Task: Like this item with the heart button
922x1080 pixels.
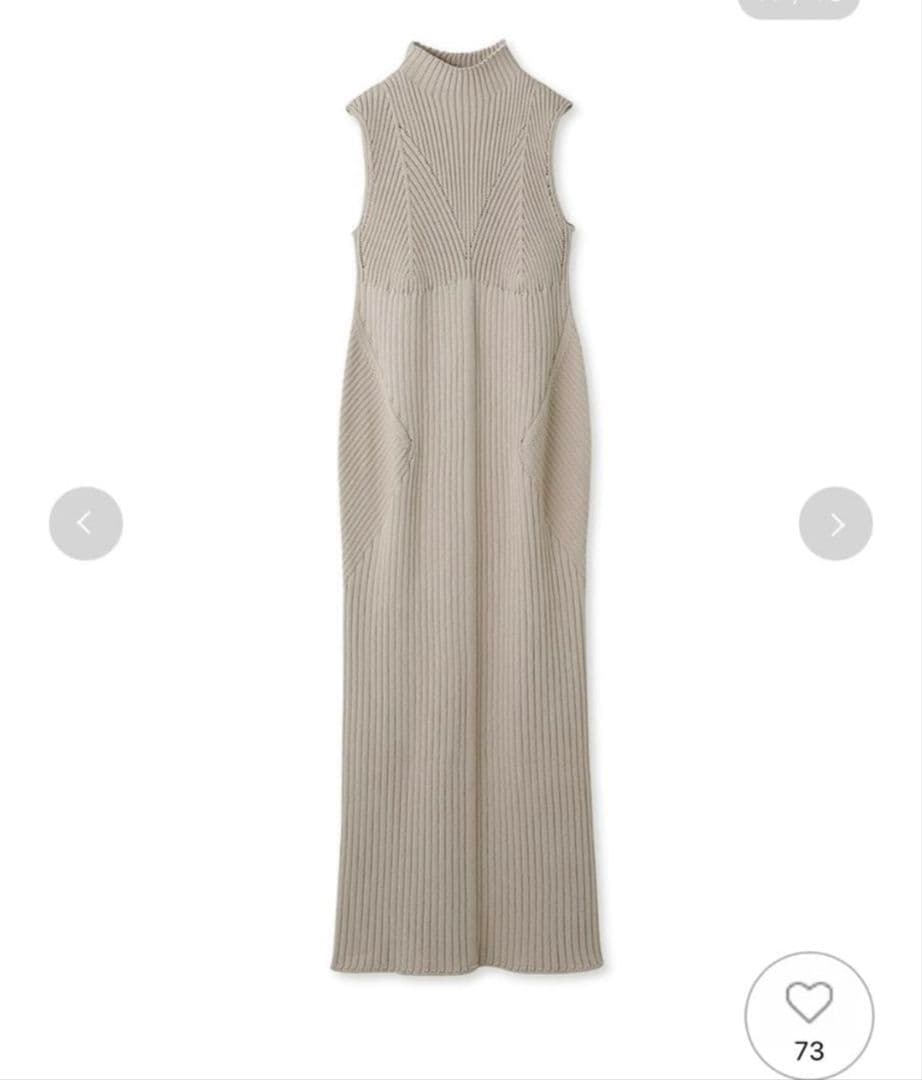Action: [x=808, y=1012]
